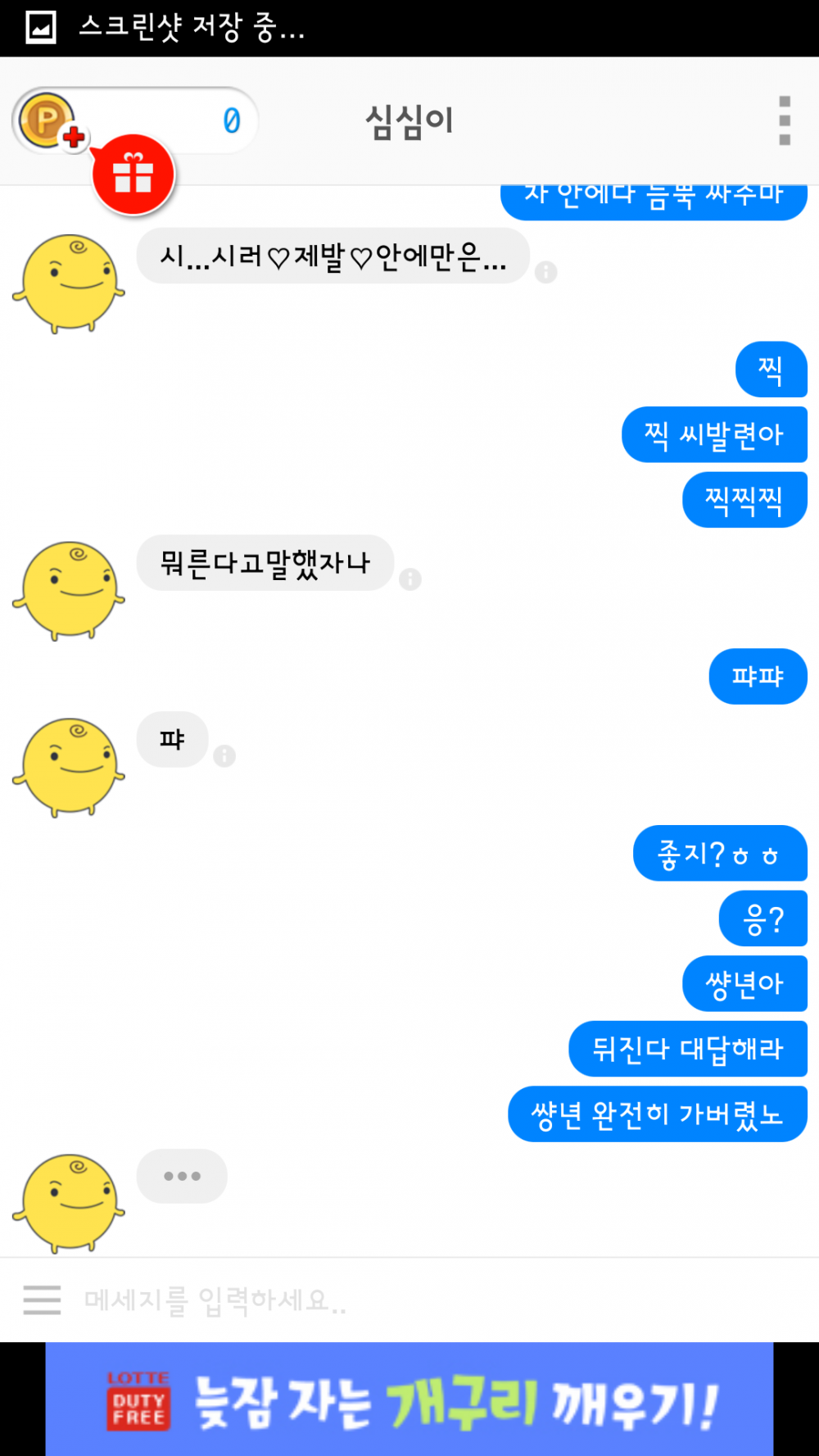Open the hamburger menu beside the input field
This screenshot has height=1456, width=819.
[41, 1300]
